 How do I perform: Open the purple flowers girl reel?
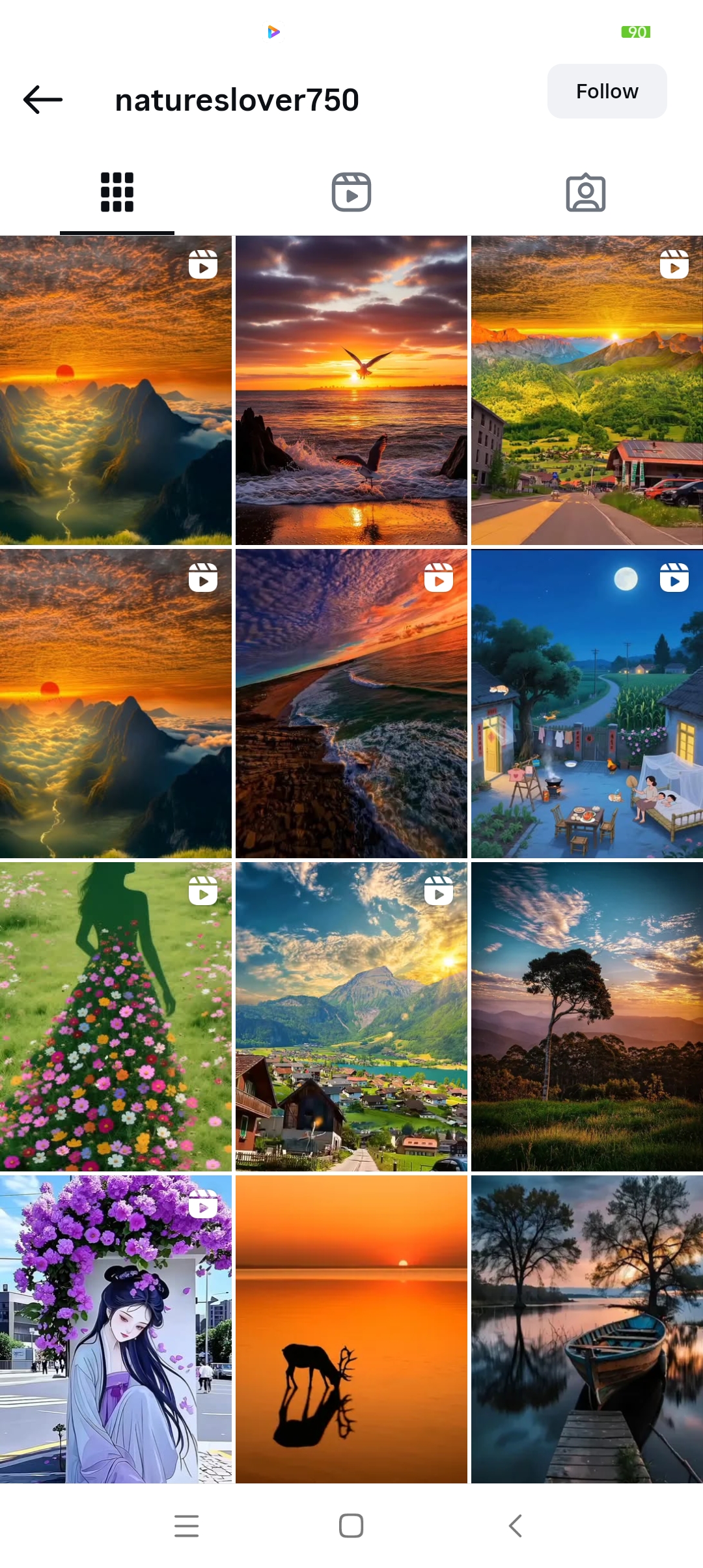pyautogui.click(x=116, y=1328)
